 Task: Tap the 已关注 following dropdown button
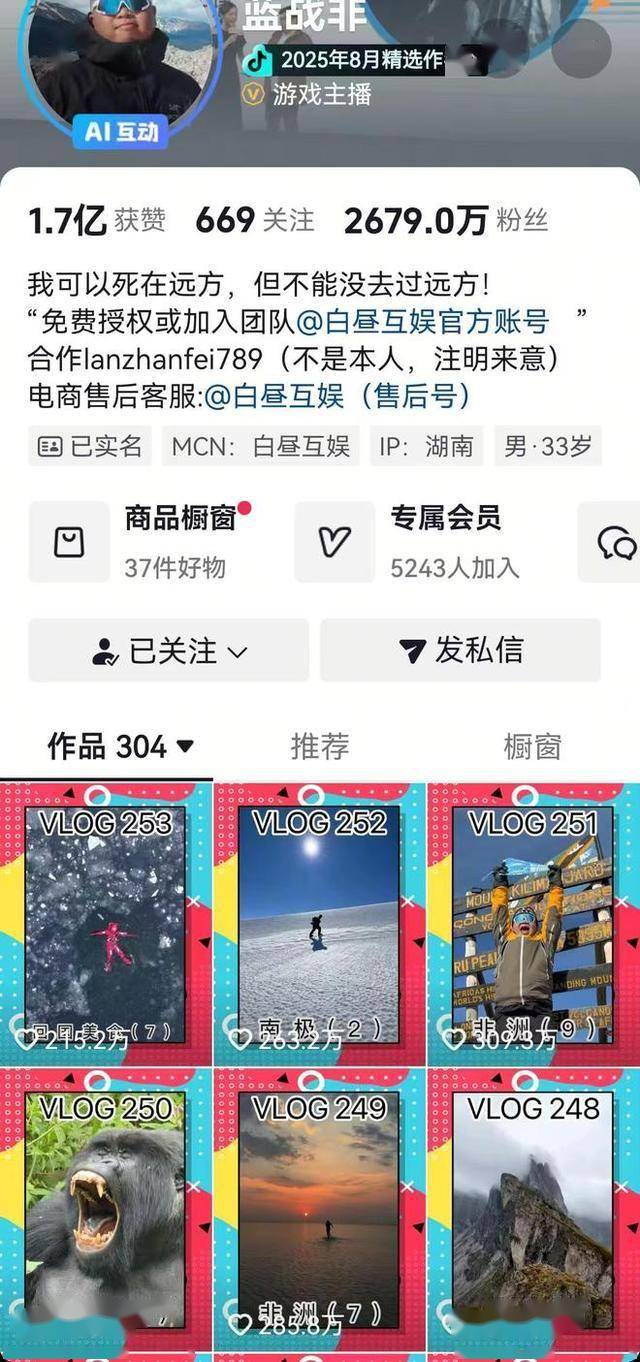pyautogui.click(x=168, y=651)
